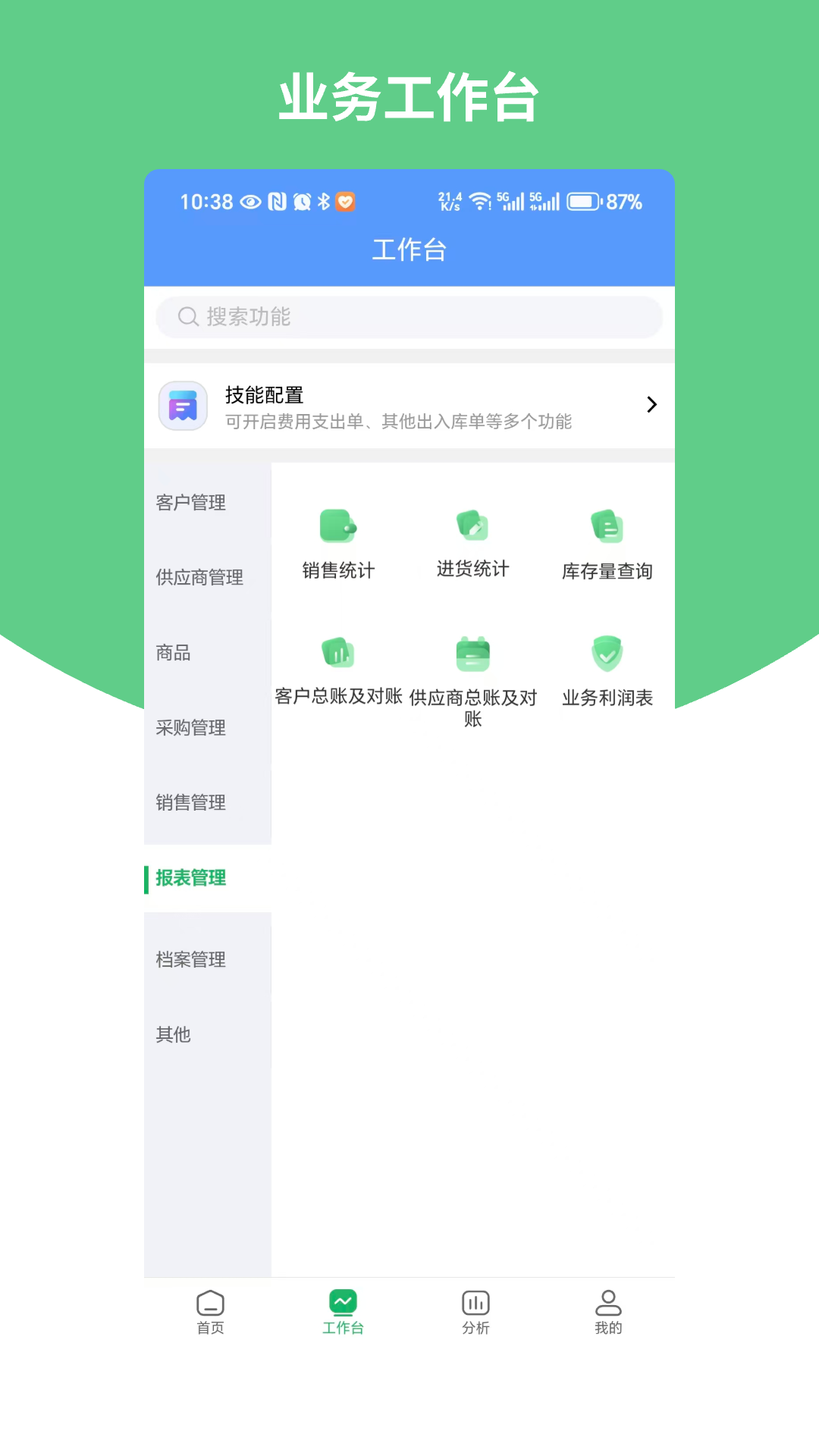Click the magnifier icon in search bar
819x1456 pixels.
[187, 317]
